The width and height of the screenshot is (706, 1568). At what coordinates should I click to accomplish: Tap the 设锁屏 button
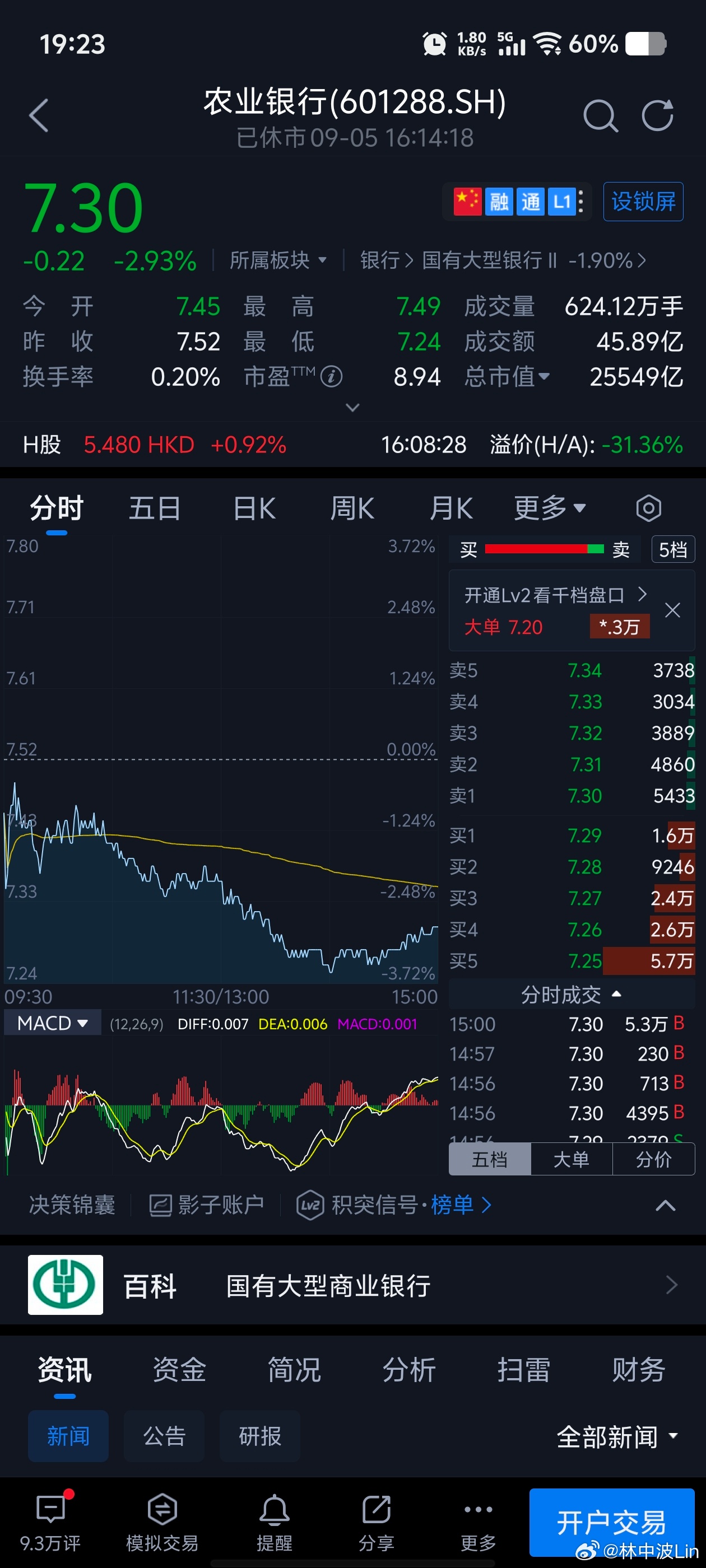(643, 202)
